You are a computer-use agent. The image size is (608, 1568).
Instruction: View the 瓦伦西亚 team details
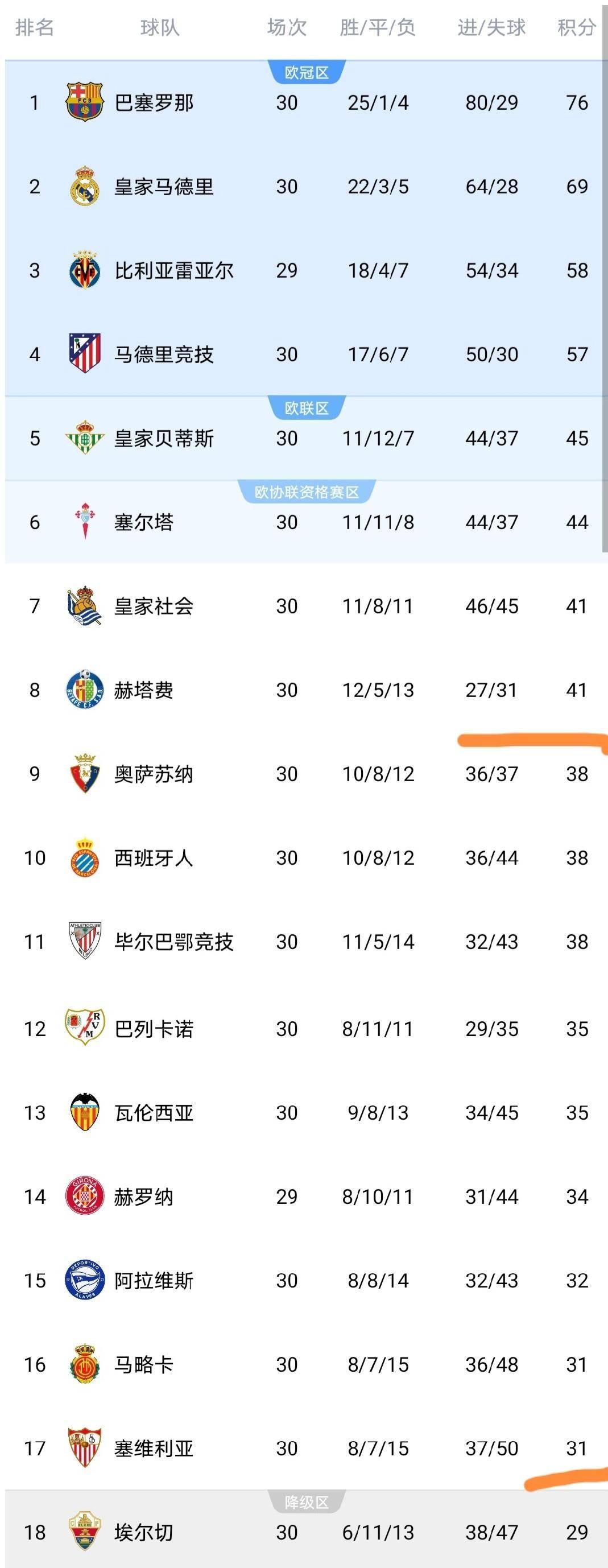click(x=154, y=1114)
